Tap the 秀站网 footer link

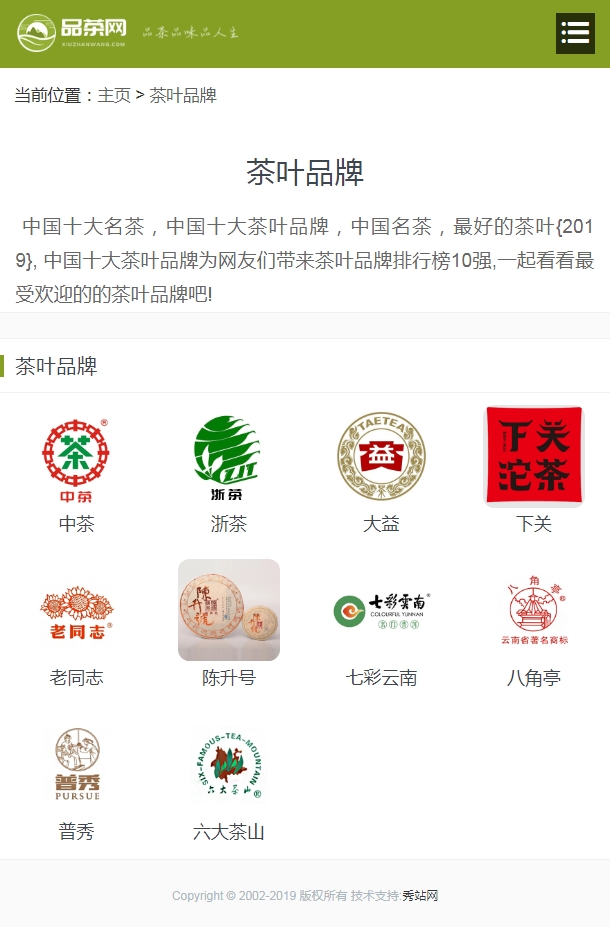(420, 896)
